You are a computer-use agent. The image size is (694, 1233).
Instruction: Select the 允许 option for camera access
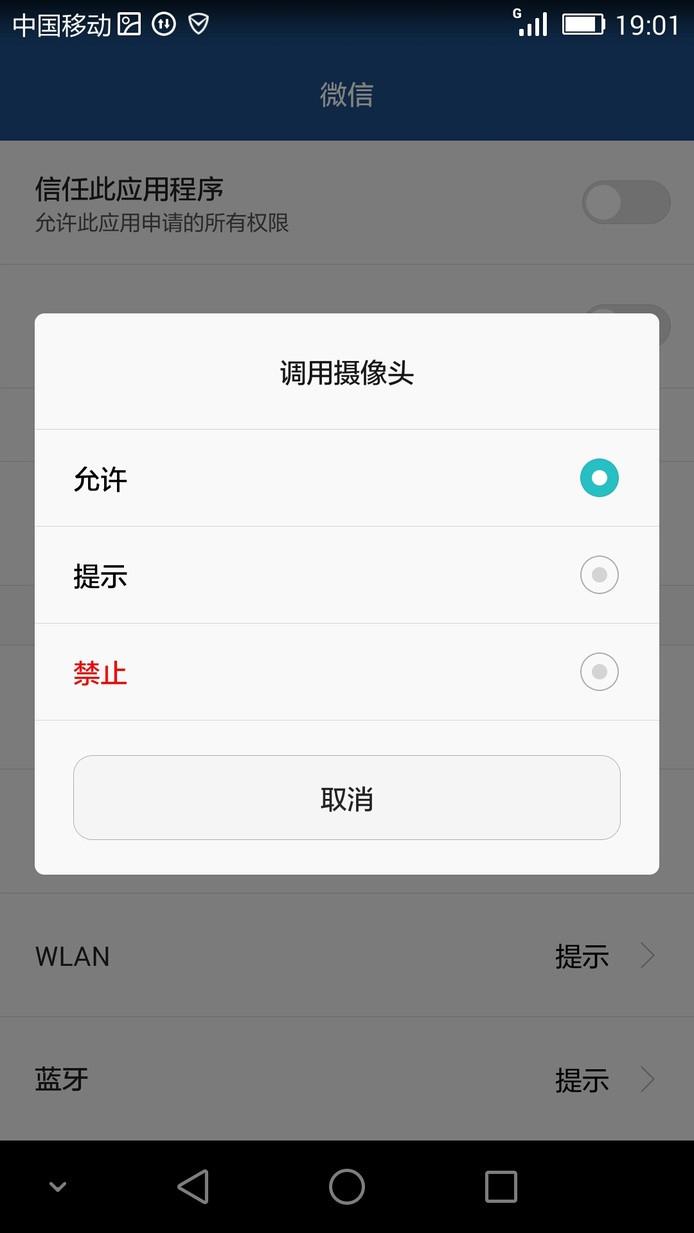point(347,478)
